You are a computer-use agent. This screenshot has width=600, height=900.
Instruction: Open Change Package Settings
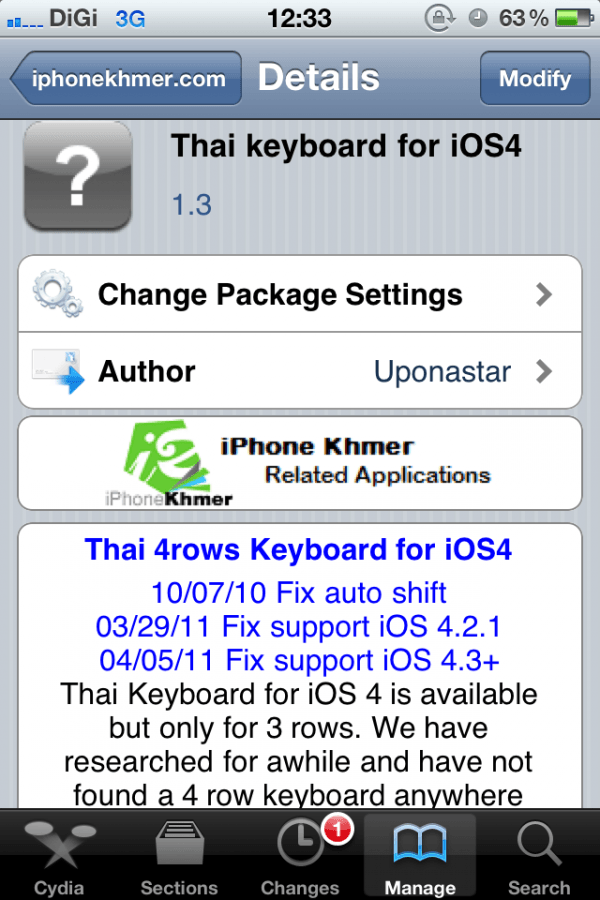pos(300,295)
